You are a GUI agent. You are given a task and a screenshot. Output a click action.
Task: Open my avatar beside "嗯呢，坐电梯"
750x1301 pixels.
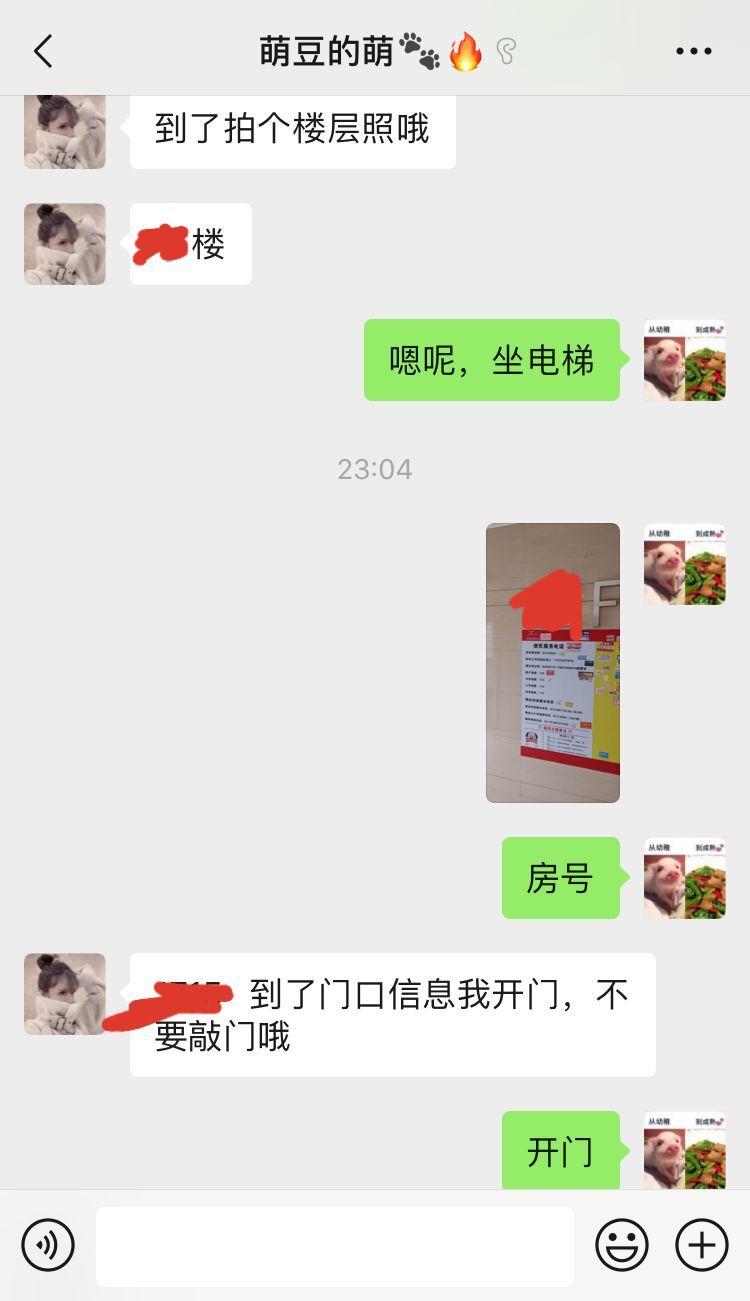click(684, 360)
